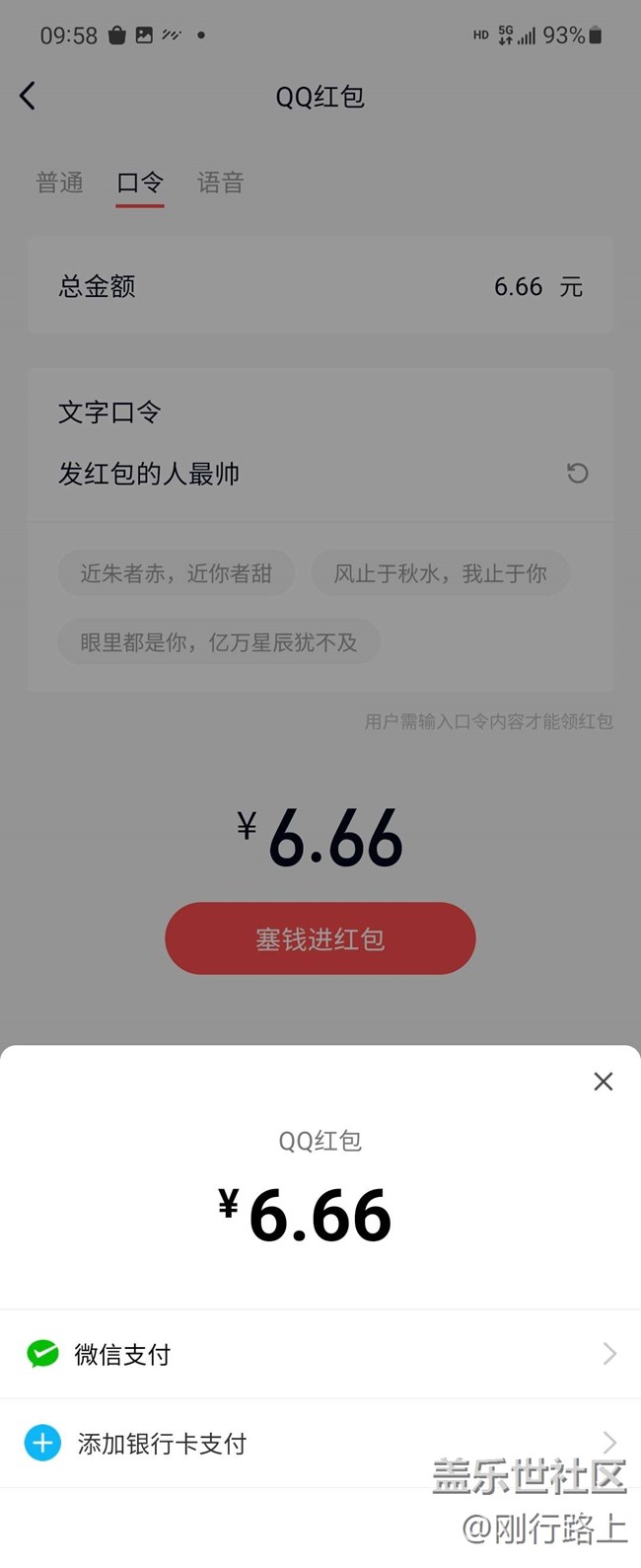
Task: Switch to the 语音 tab
Action: click(220, 183)
